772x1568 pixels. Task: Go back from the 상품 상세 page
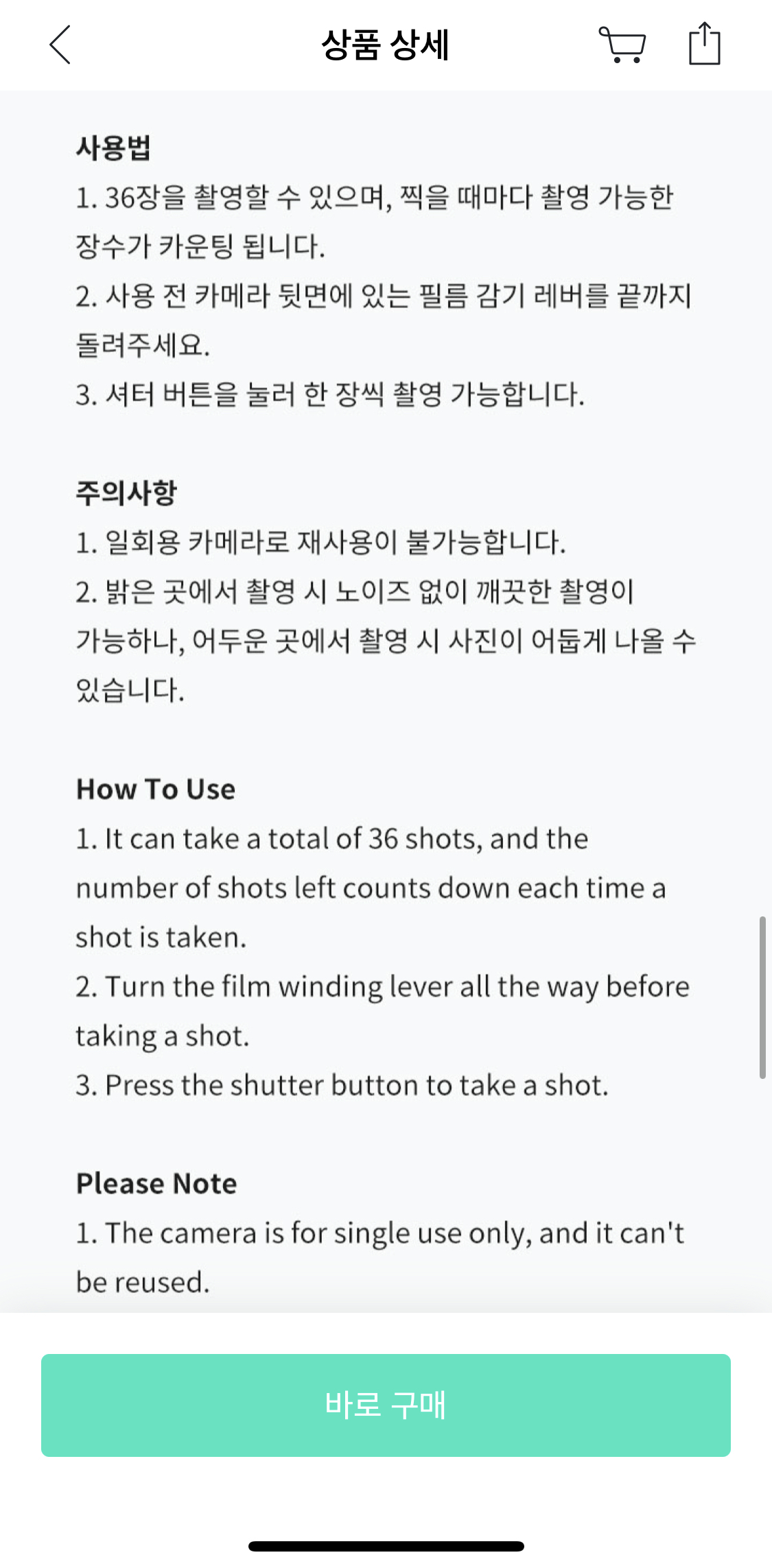click(x=60, y=45)
